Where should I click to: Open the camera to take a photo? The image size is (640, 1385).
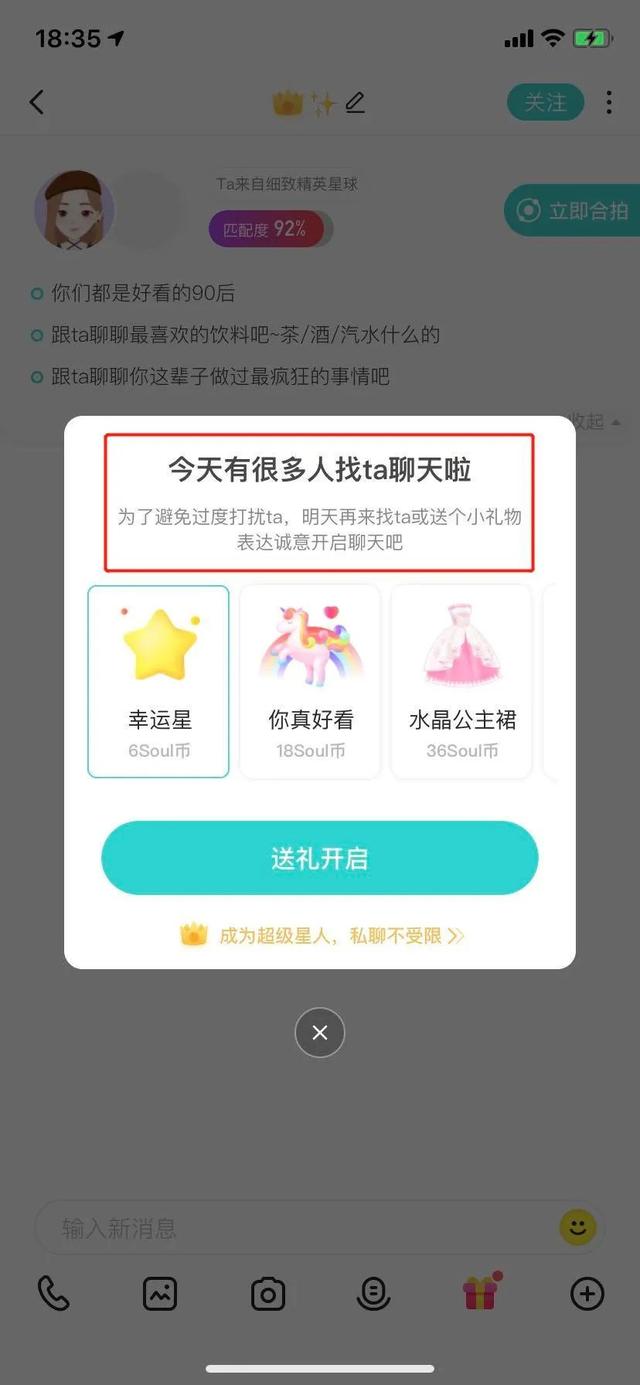coord(267,1294)
